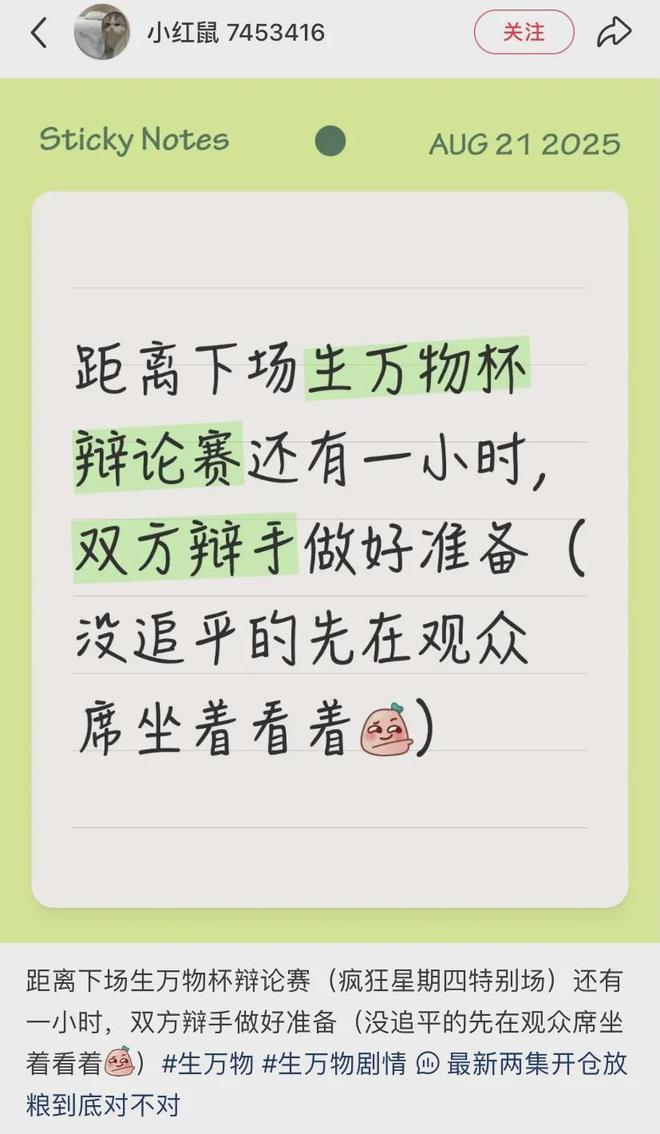Open the #生万物剧情 hashtag

334,1063
